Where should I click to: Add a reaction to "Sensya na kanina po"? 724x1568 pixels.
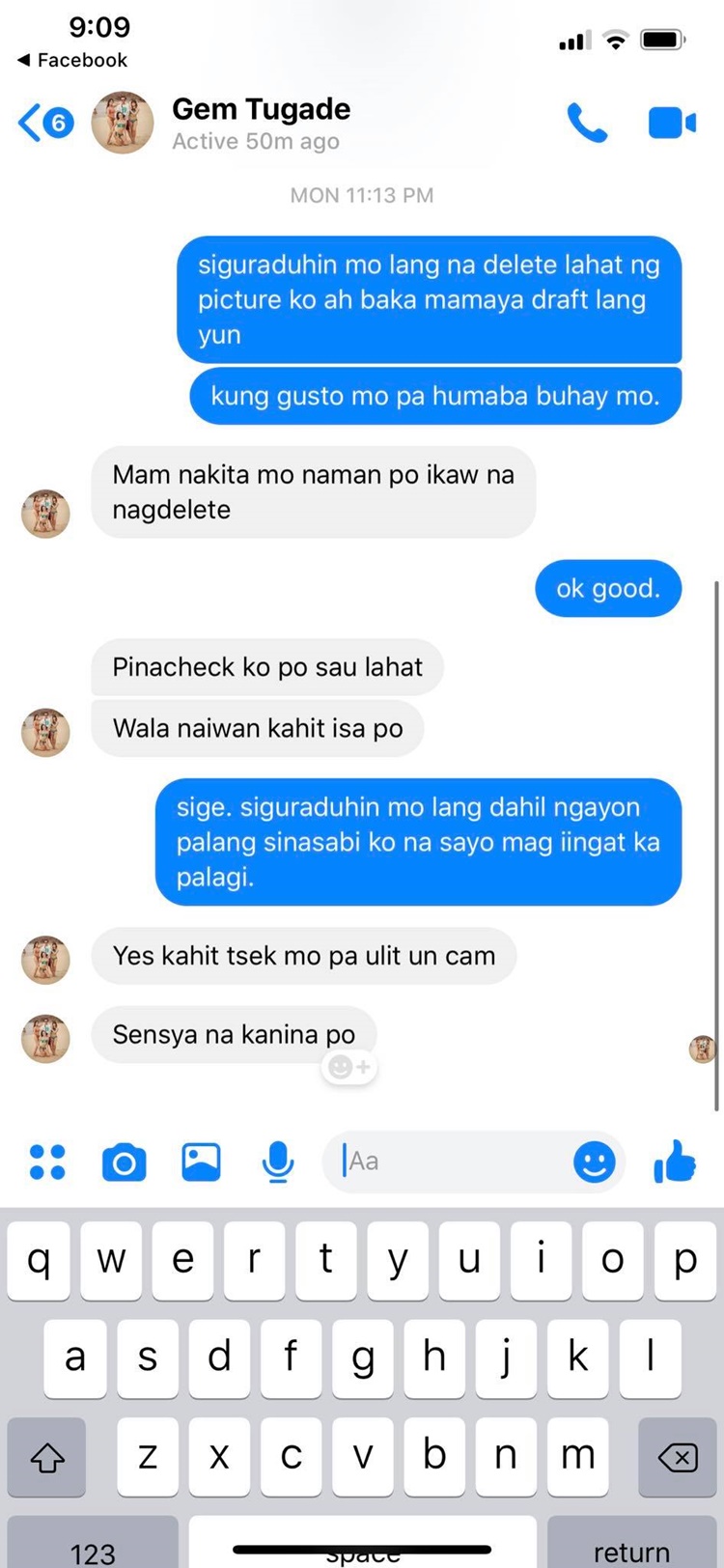(x=348, y=1067)
